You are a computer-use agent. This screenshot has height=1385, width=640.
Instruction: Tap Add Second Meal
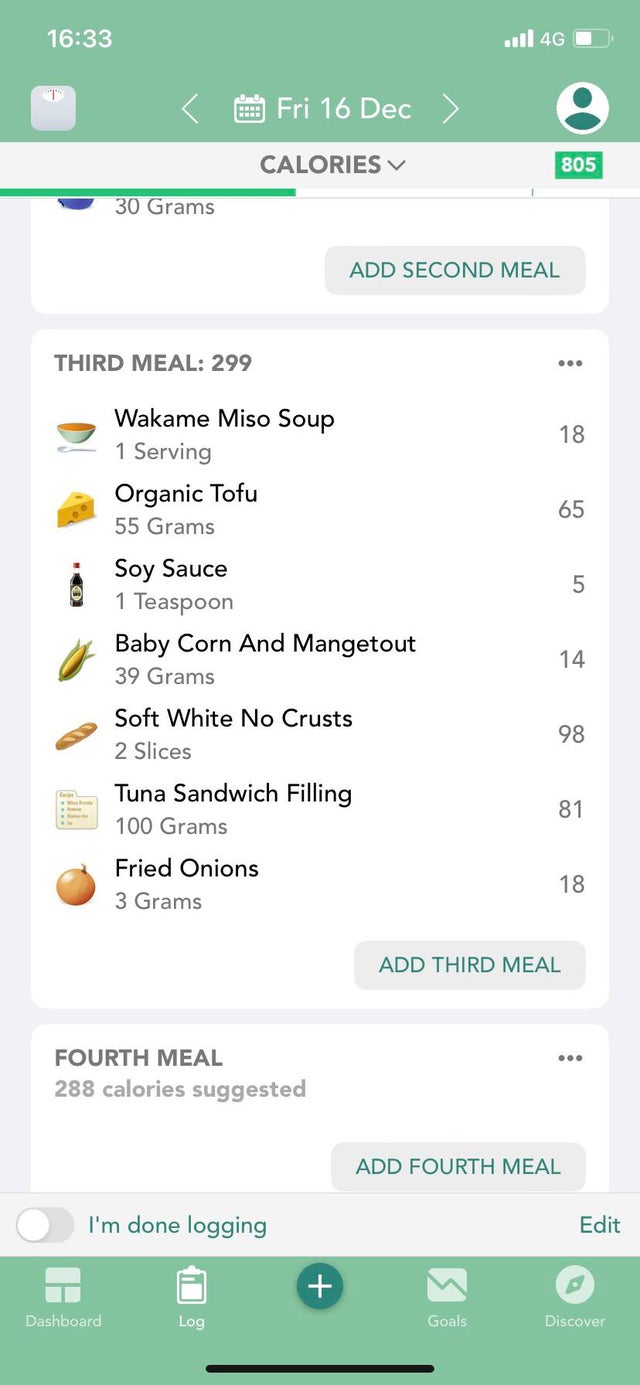[x=455, y=270]
